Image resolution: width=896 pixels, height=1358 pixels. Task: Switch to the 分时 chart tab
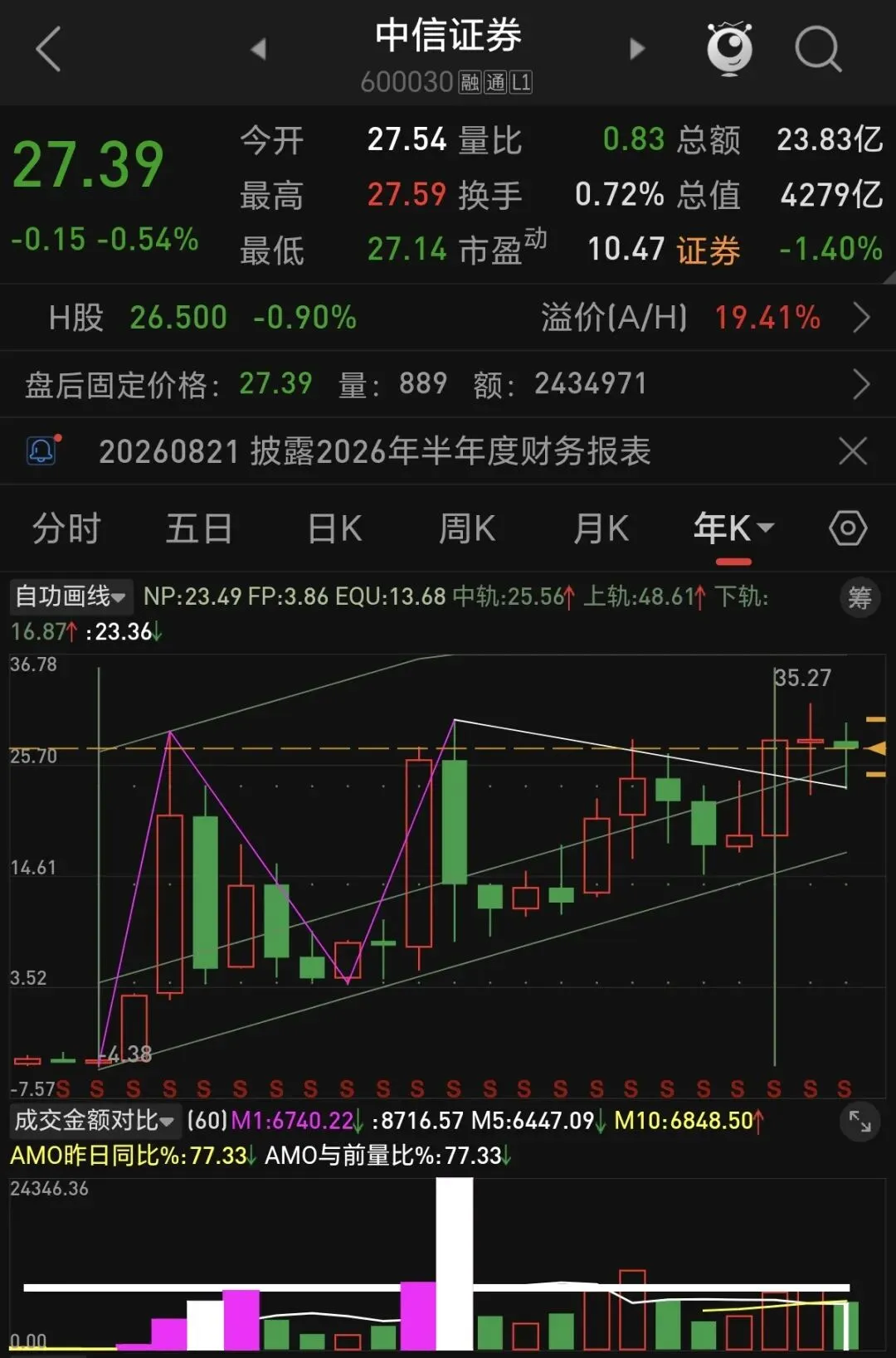point(66,528)
